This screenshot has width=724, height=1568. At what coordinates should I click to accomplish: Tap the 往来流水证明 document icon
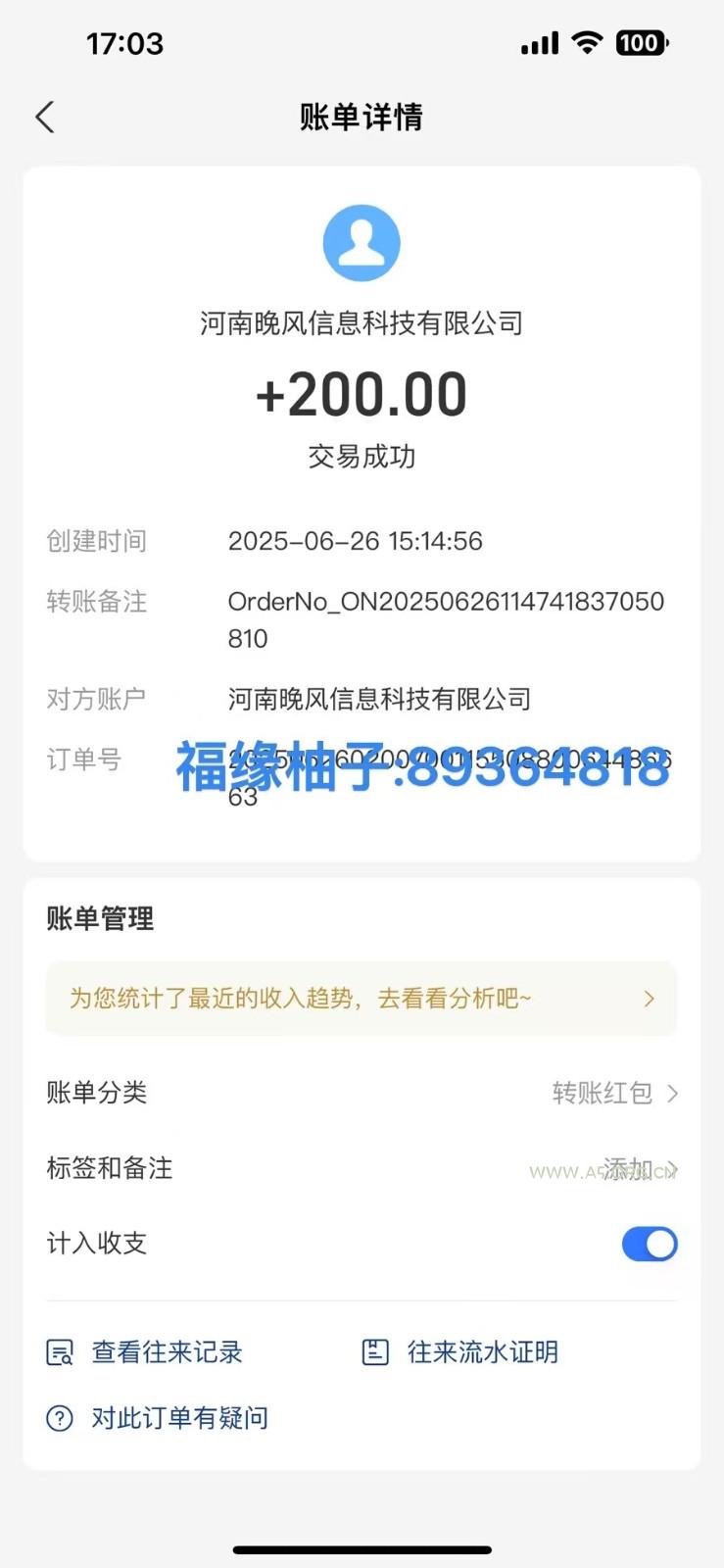375,1351
